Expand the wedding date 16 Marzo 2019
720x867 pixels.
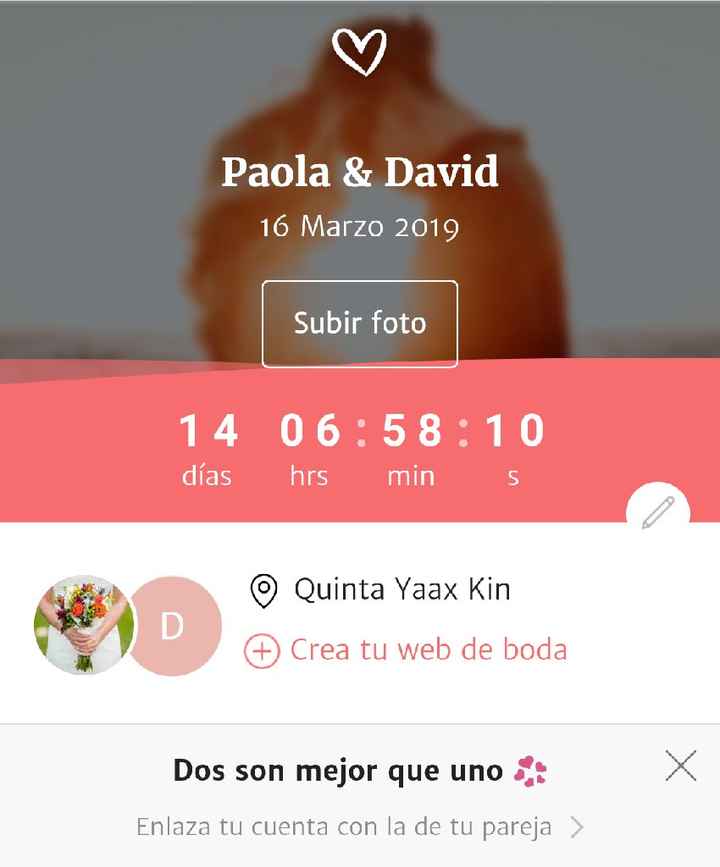click(360, 227)
